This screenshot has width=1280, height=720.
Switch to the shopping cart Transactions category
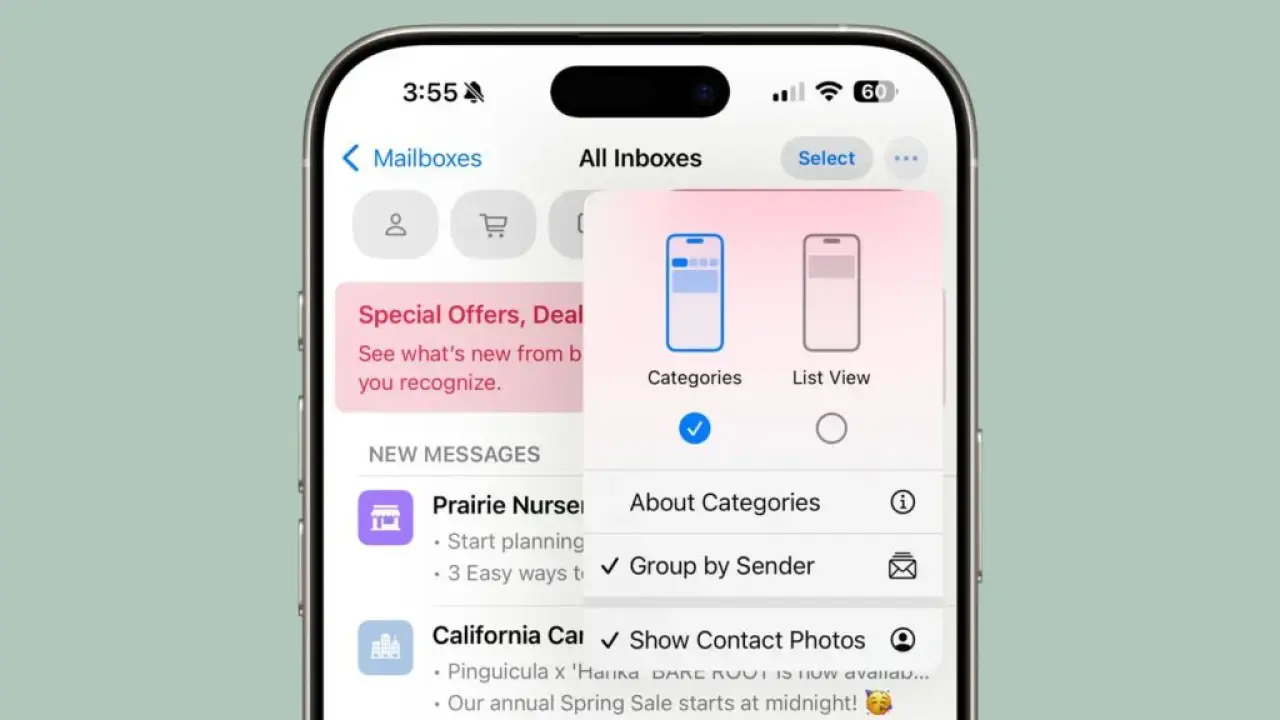pyautogui.click(x=493, y=225)
